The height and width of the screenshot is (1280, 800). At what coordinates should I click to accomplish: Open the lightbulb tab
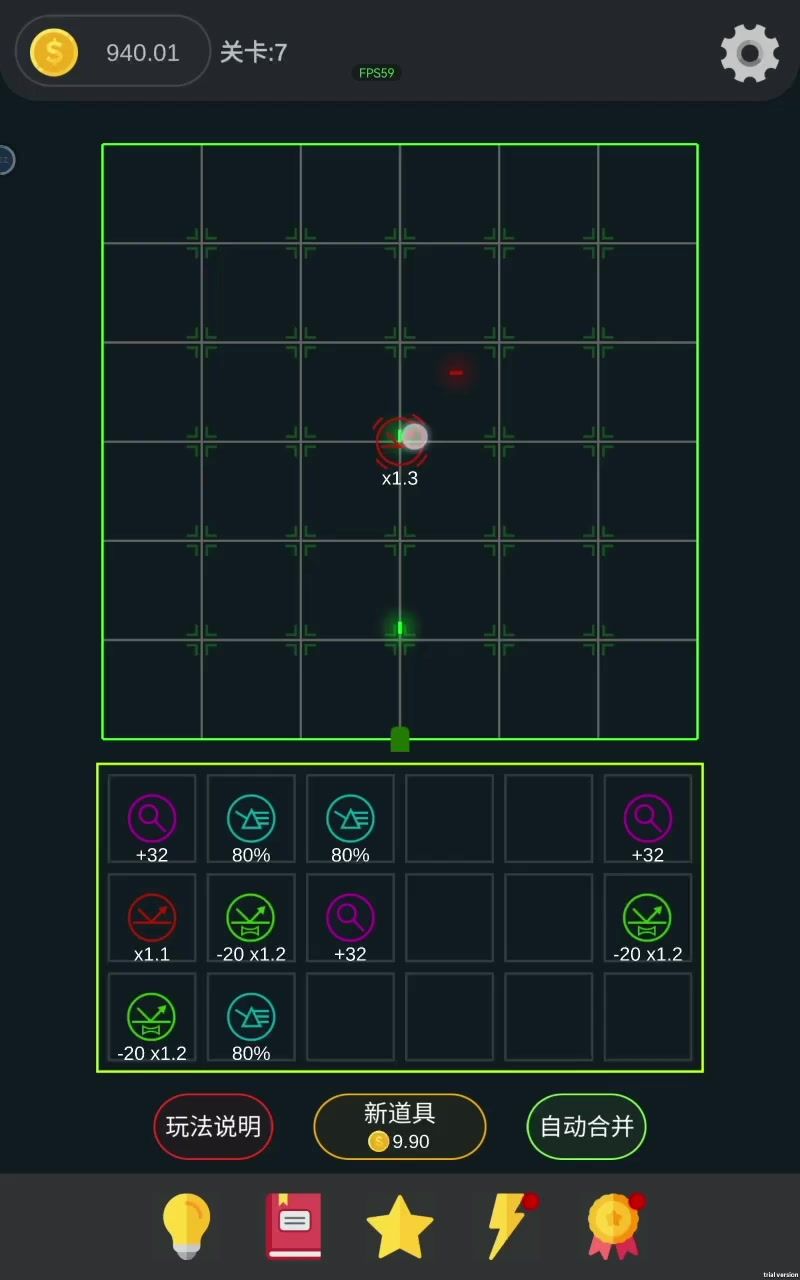click(186, 1226)
